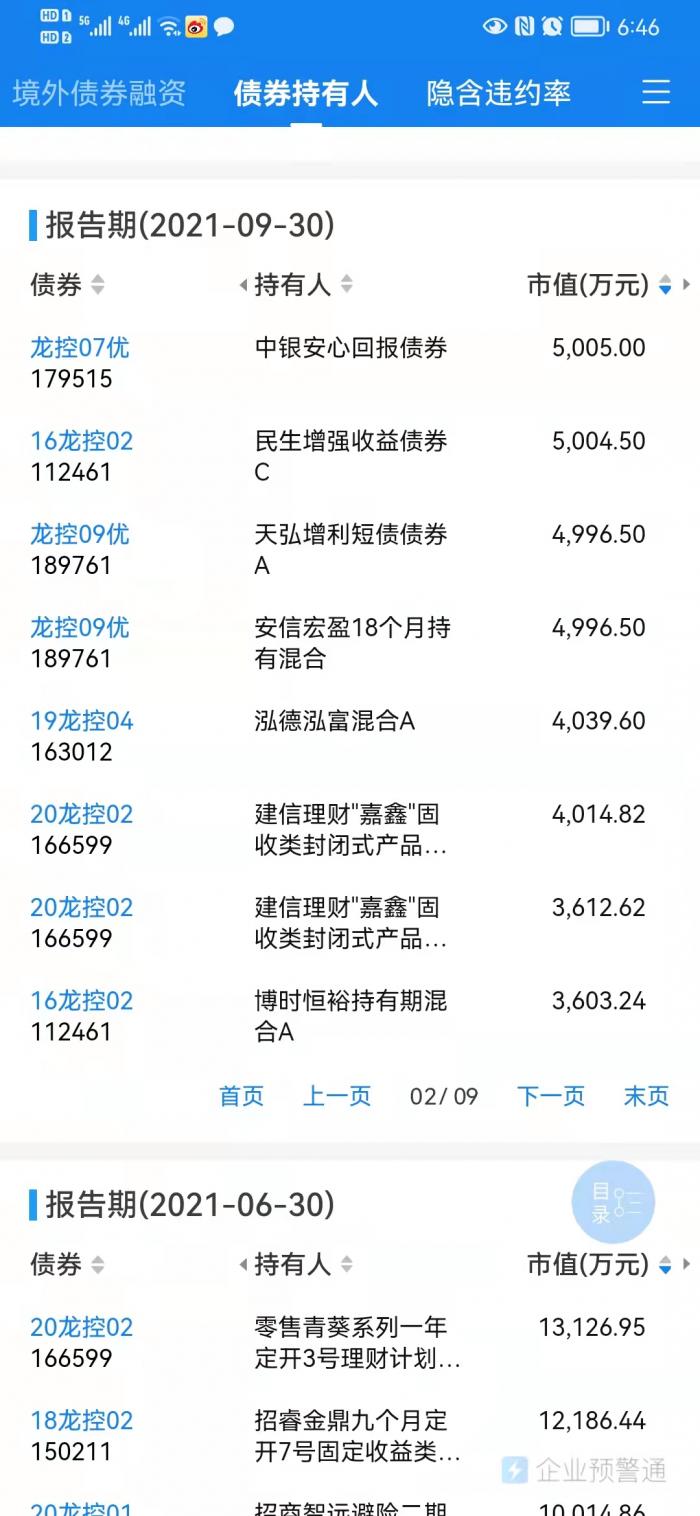Viewport: 700px width, 1516px height.
Task: Open the 19龙控04 bond link
Action: [x=81, y=721]
